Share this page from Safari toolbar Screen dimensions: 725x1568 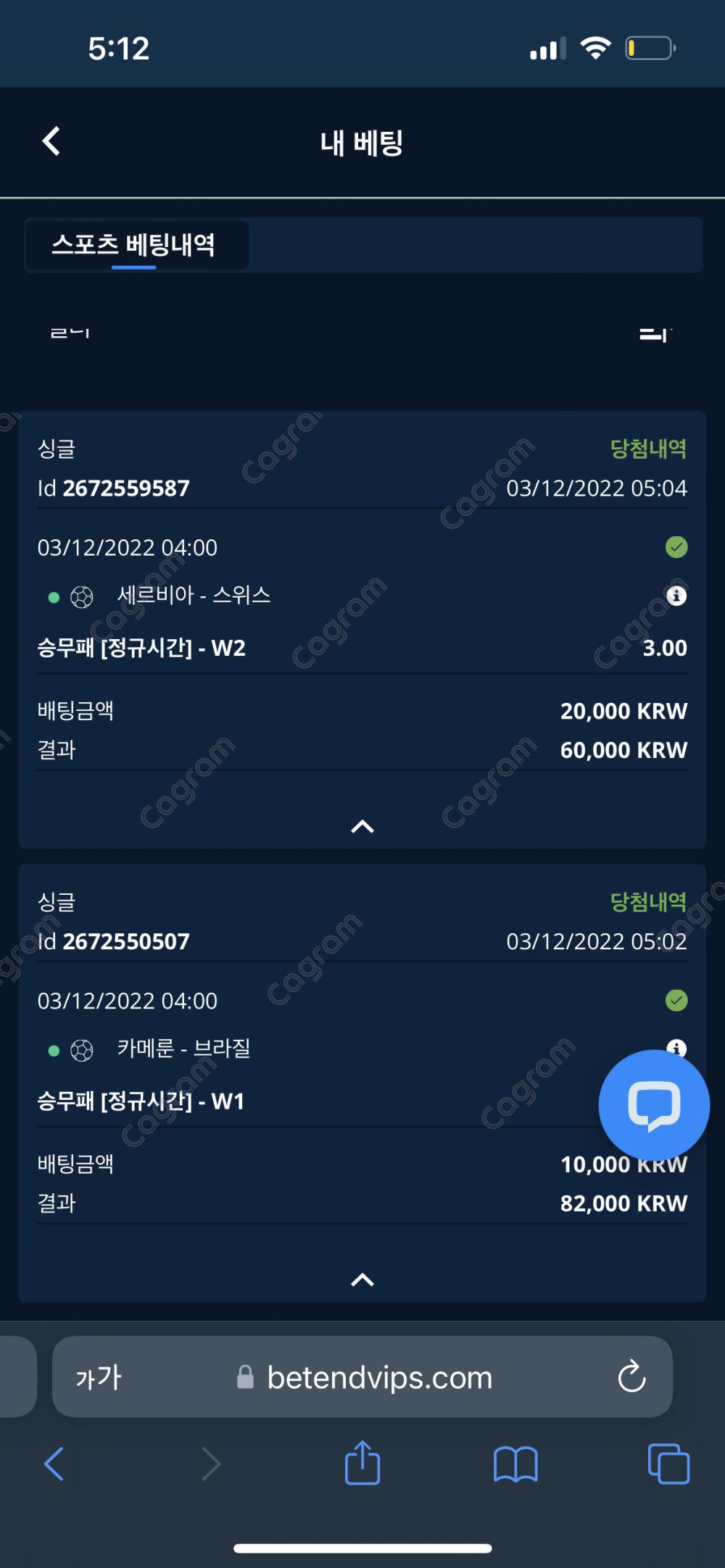click(362, 1464)
